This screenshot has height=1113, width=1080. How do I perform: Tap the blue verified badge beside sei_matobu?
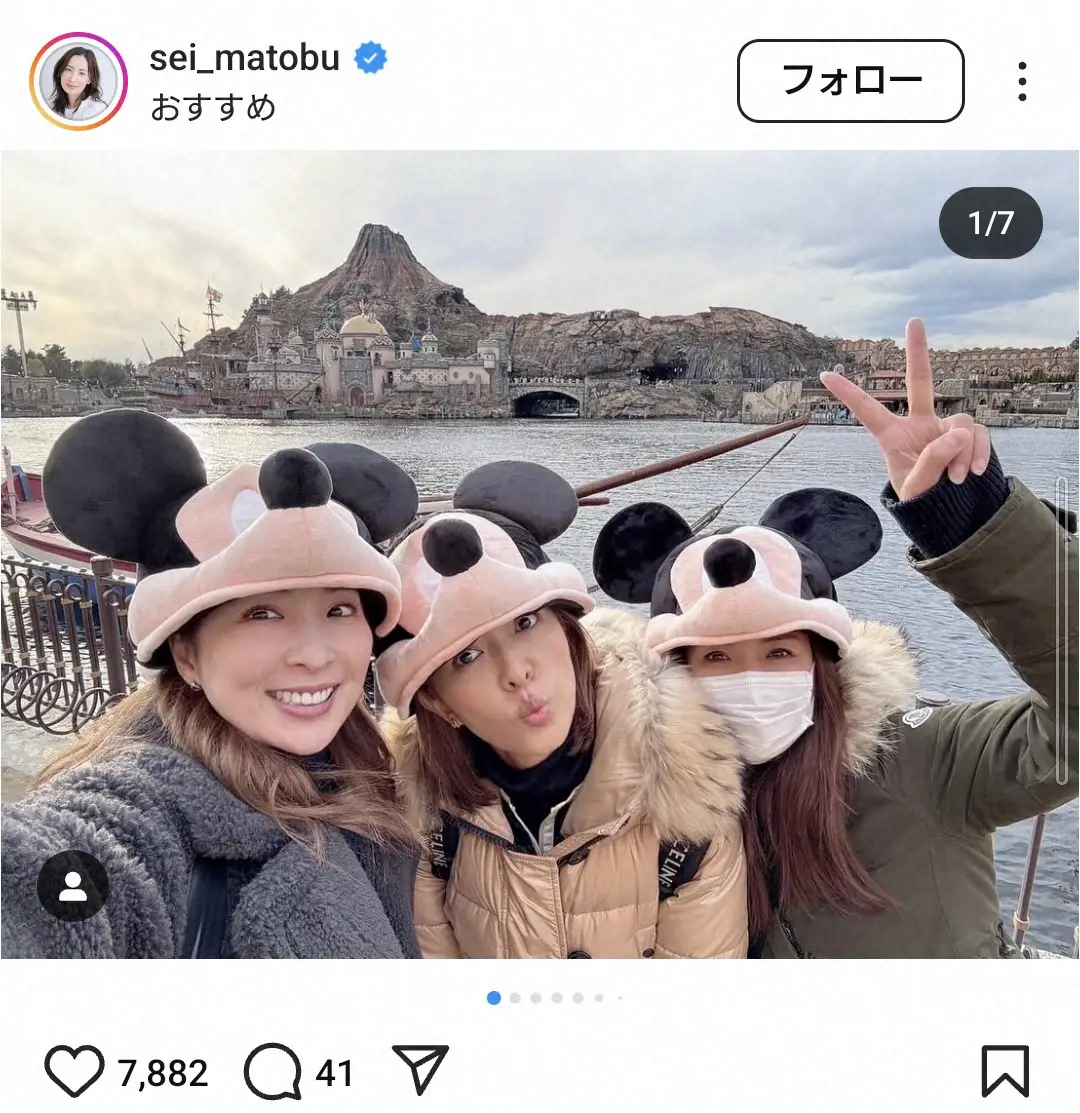click(370, 60)
